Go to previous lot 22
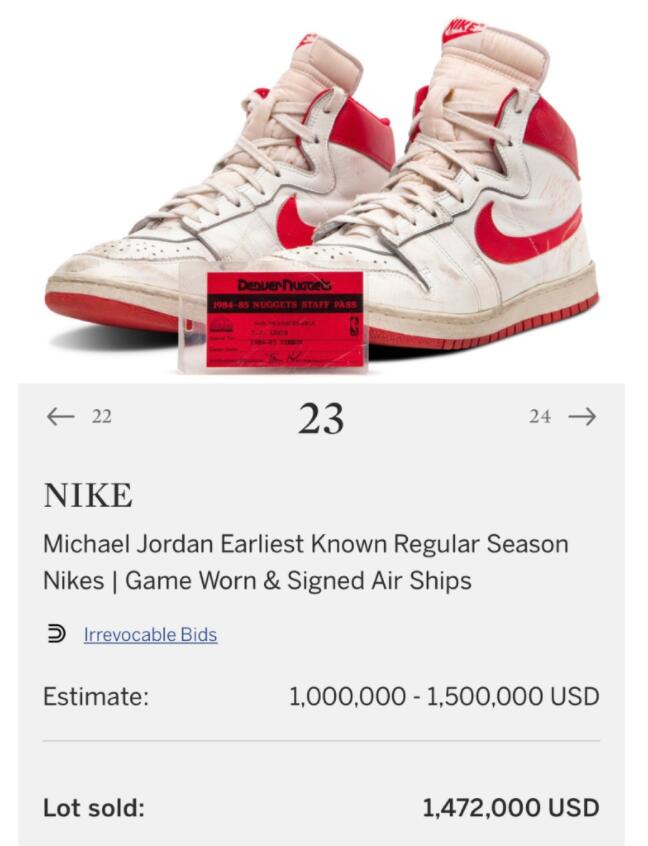Screen dimensions: 648x846 pos(78,417)
